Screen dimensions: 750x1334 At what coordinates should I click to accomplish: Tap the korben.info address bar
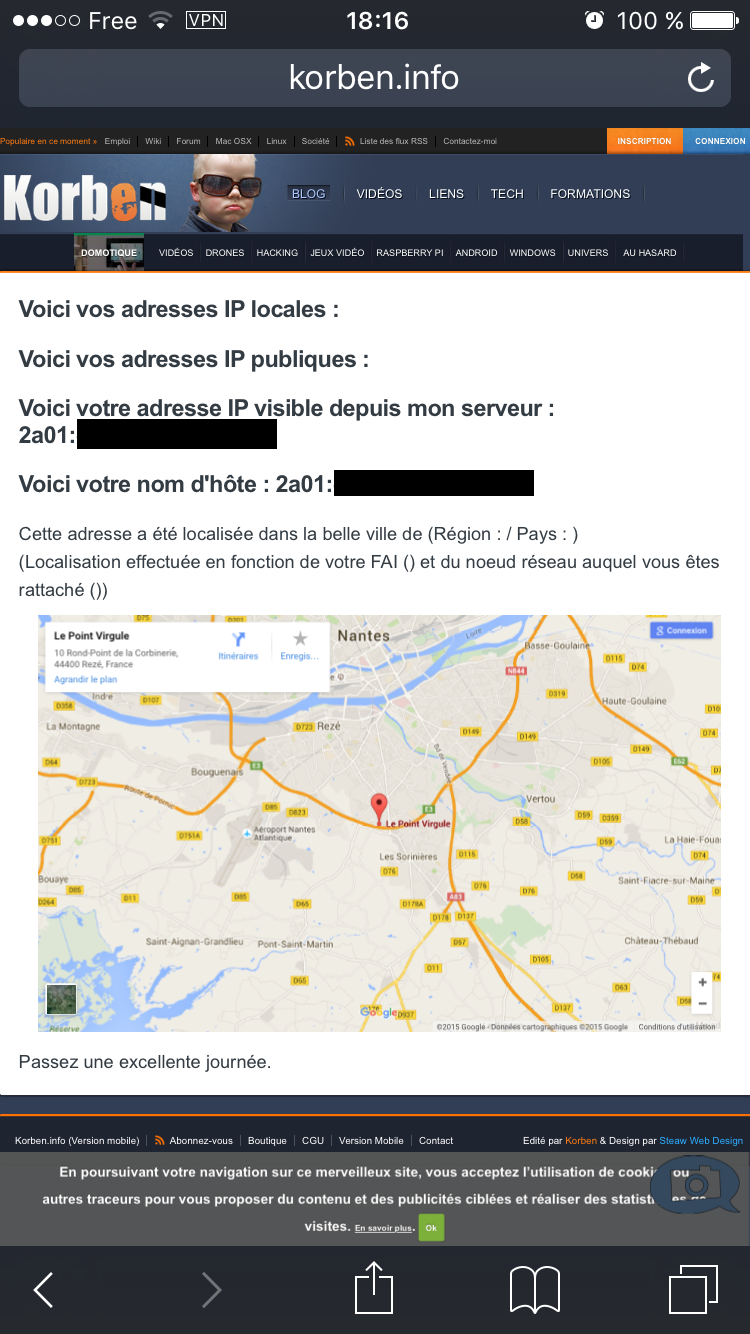click(373, 78)
